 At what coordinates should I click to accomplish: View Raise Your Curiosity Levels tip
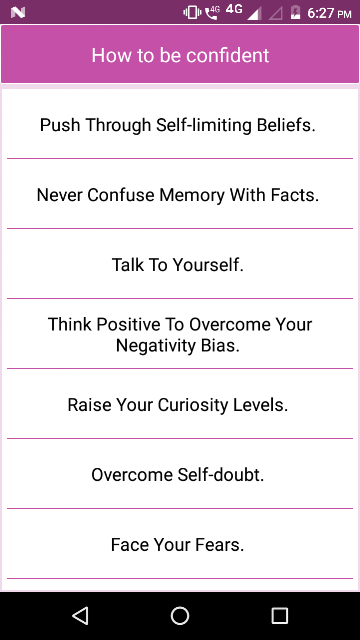(180, 404)
